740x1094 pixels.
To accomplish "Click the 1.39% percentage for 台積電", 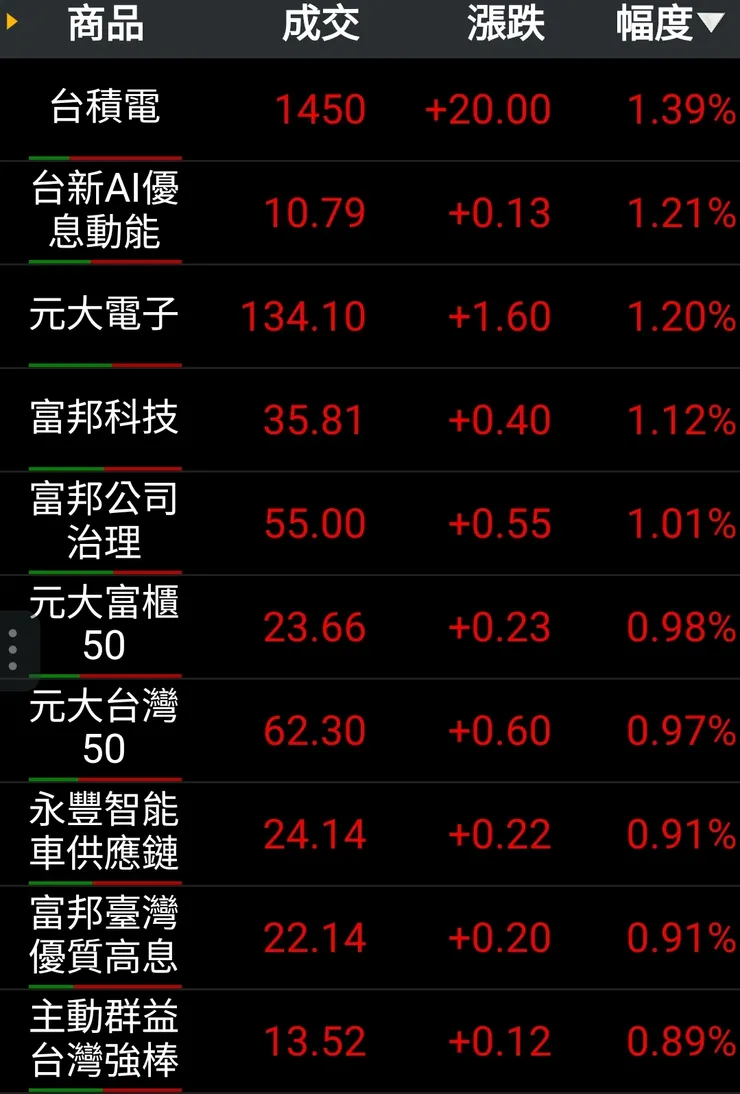I will tap(677, 110).
